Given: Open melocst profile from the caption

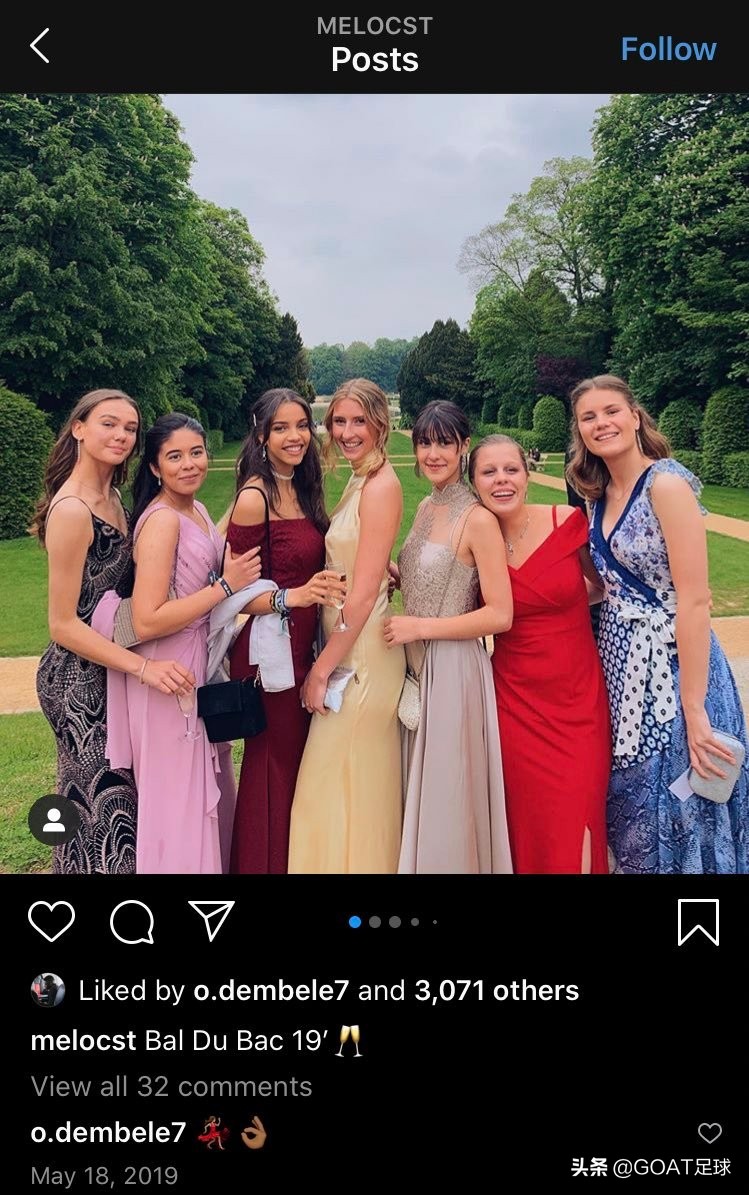Looking at the screenshot, I should pyautogui.click(x=83, y=1040).
